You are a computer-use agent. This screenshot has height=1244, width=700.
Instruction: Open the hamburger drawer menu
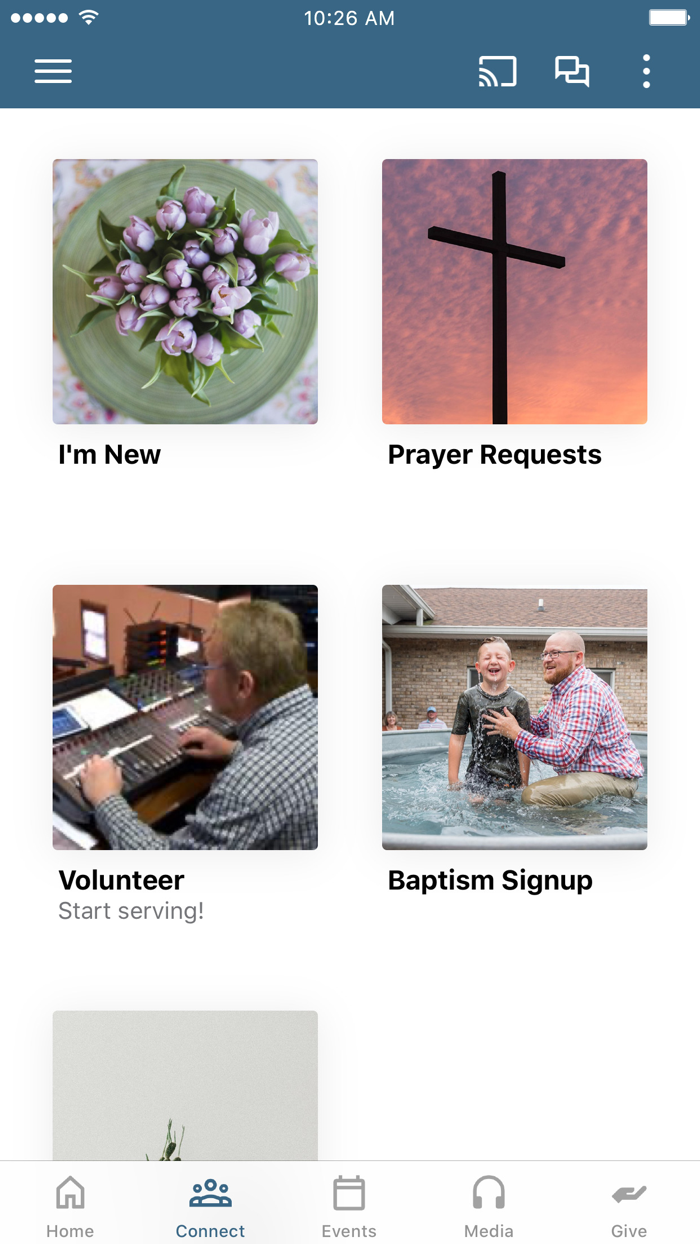click(53, 71)
